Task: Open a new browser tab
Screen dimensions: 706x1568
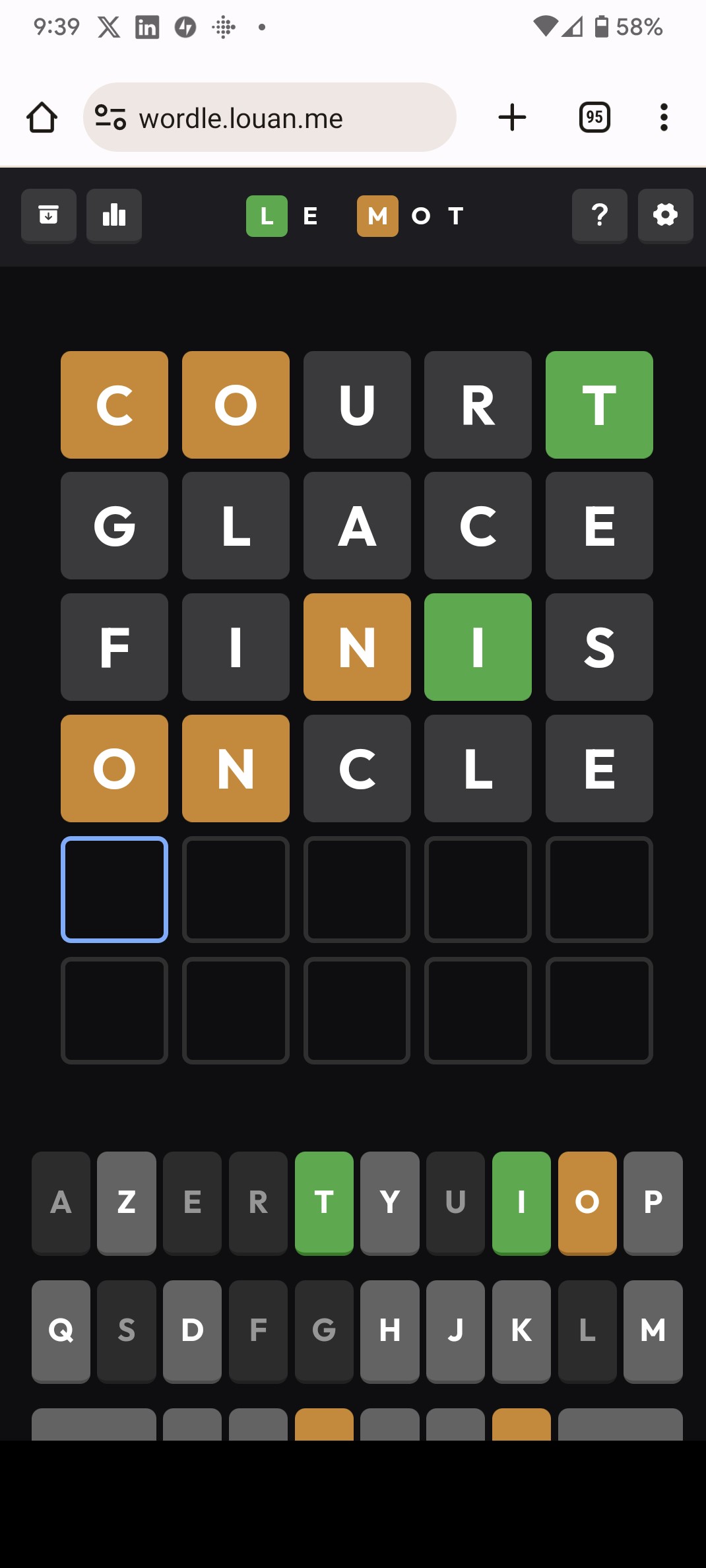Action: click(x=512, y=118)
